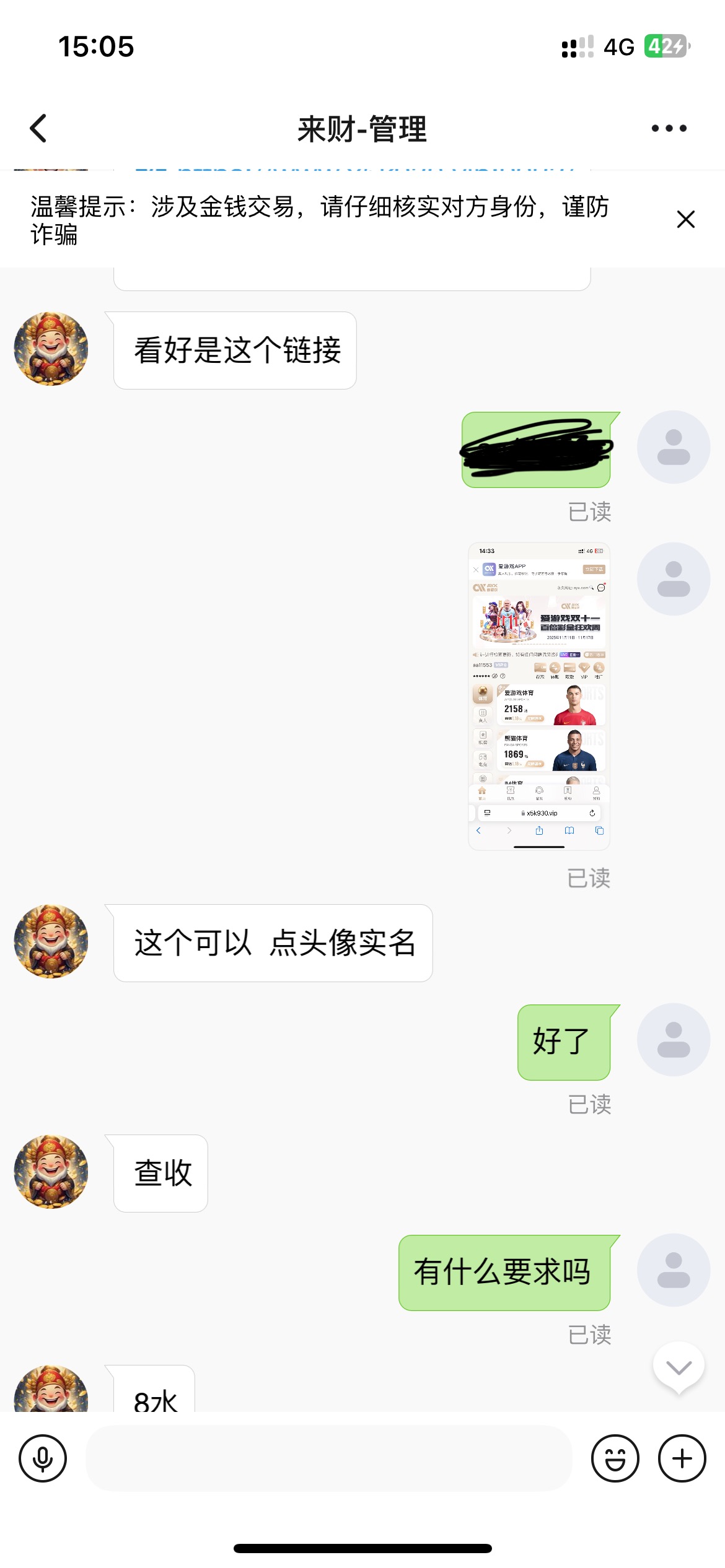Viewport: 725px width, 1568px height.
Task: Switch to voice message input
Action: [x=43, y=1458]
